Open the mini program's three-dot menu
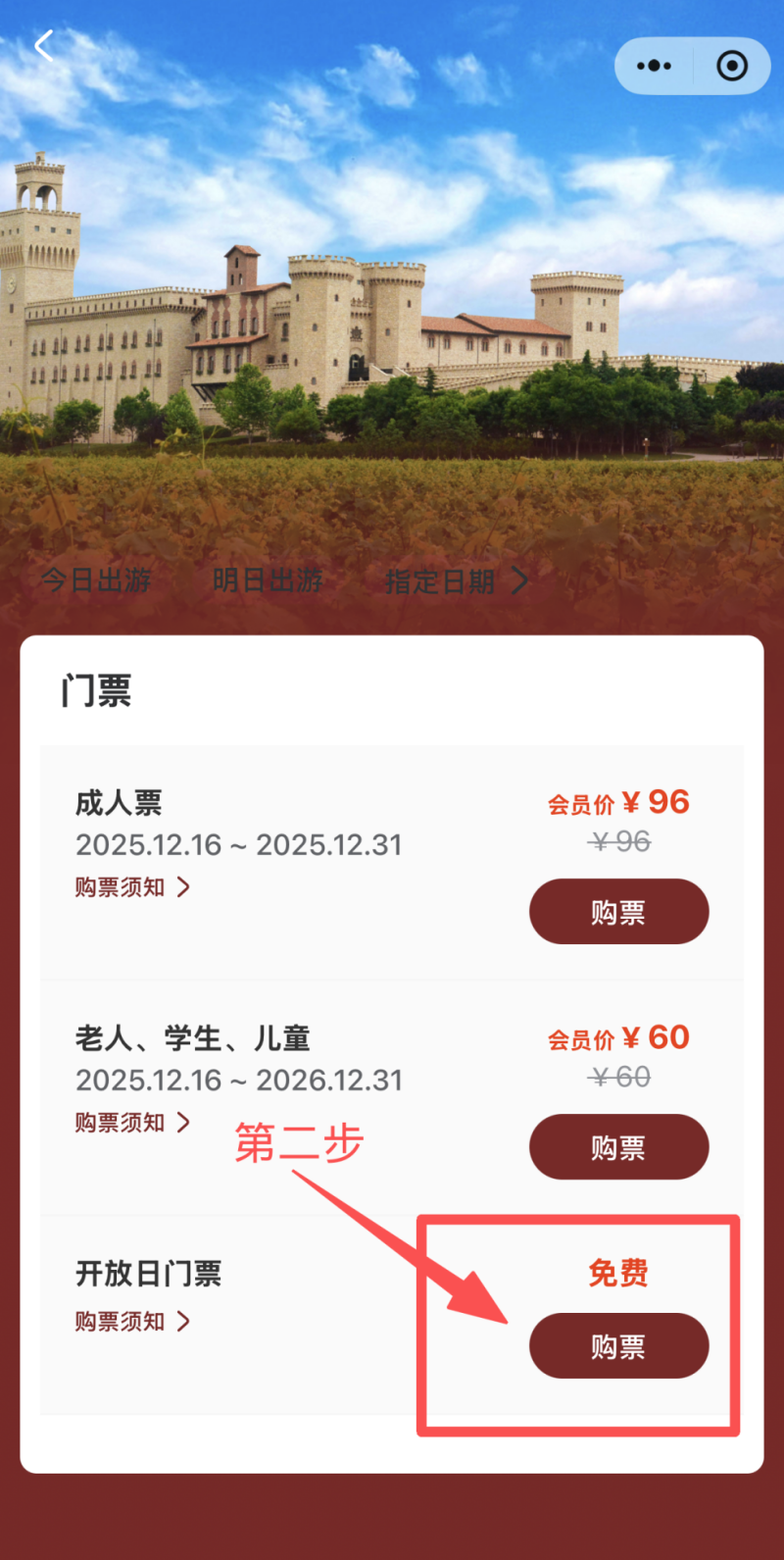Image resolution: width=784 pixels, height=1560 pixels. tap(654, 66)
